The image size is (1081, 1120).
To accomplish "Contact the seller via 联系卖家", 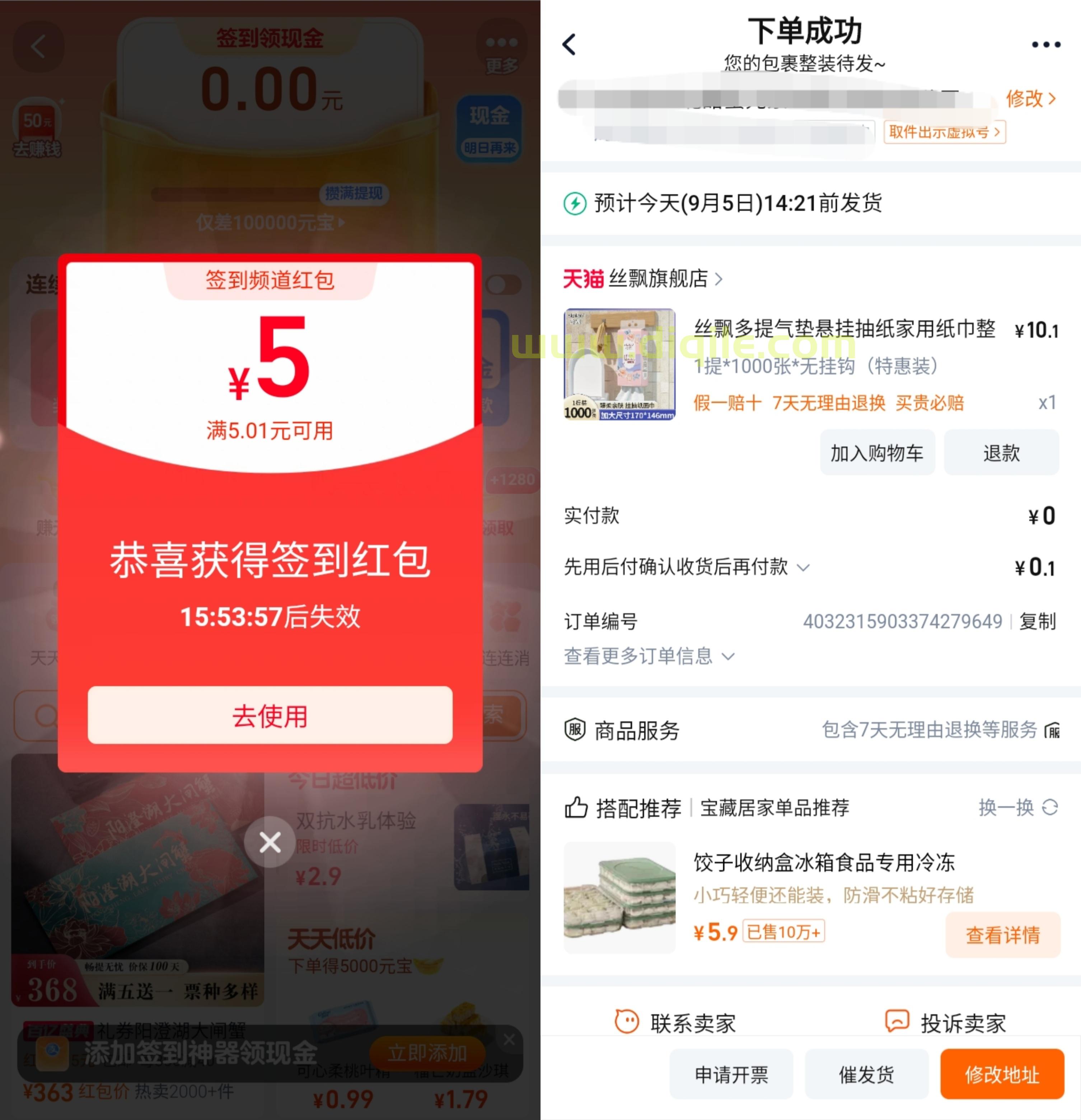I will (675, 1022).
